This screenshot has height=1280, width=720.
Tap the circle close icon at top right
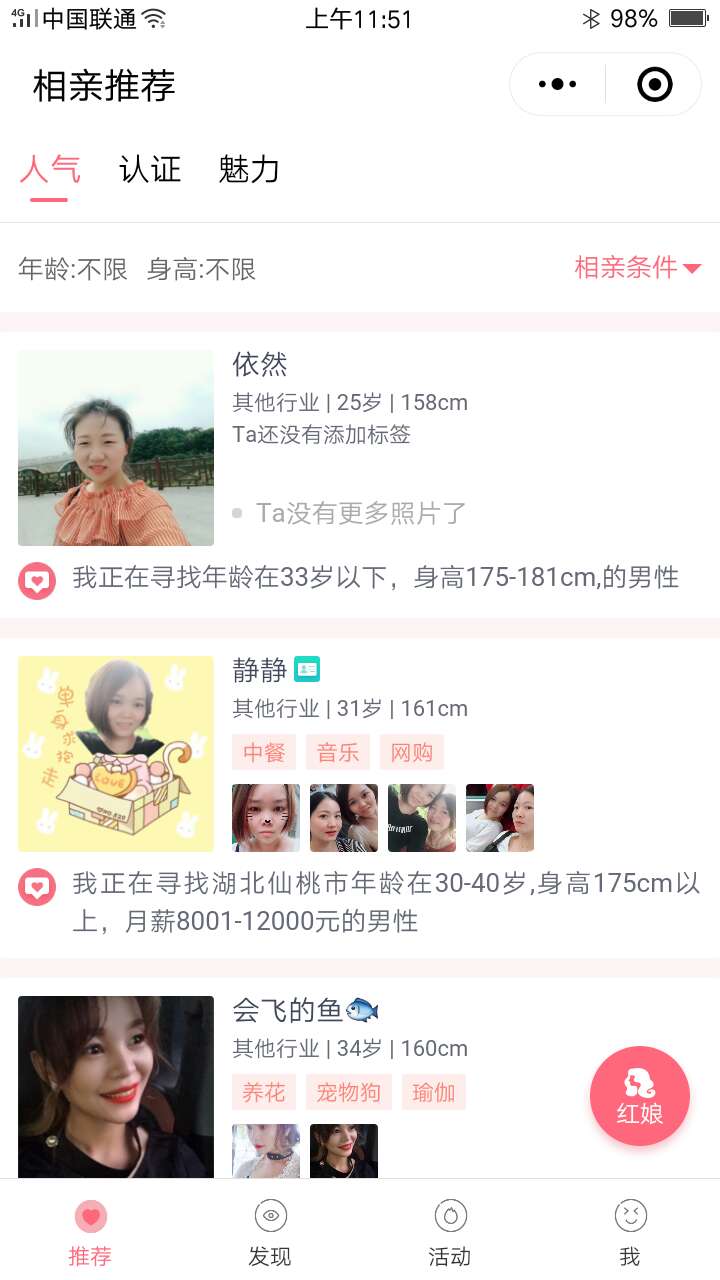(x=654, y=83)
